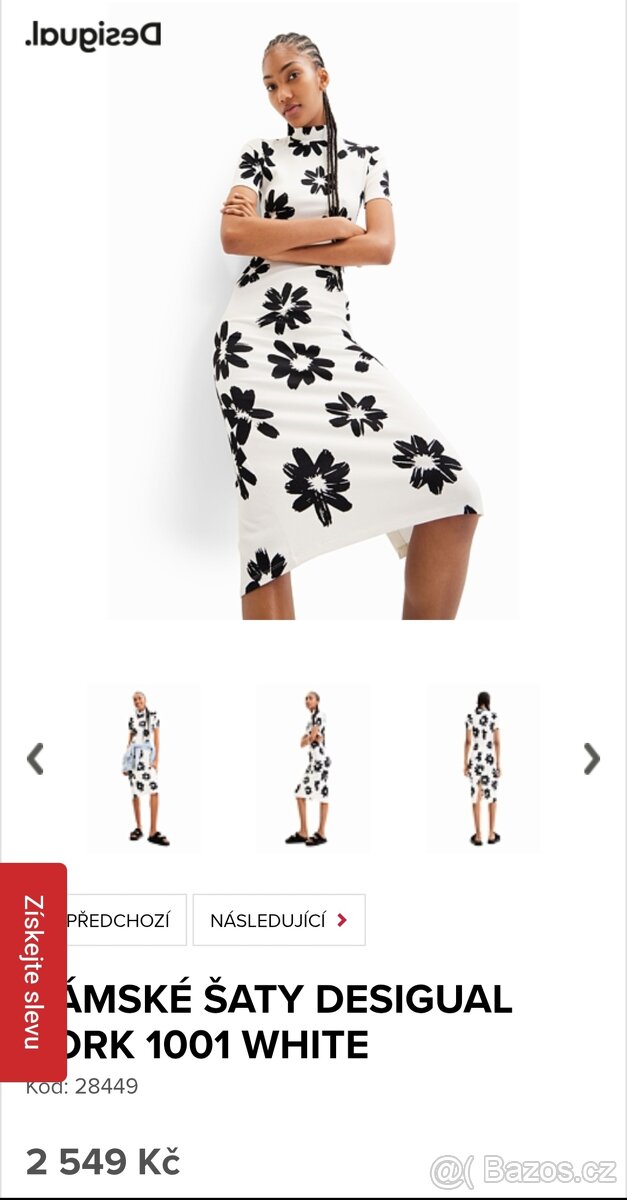Go to the NÁSLEDUJÍCÍ product

coord(278,920)
